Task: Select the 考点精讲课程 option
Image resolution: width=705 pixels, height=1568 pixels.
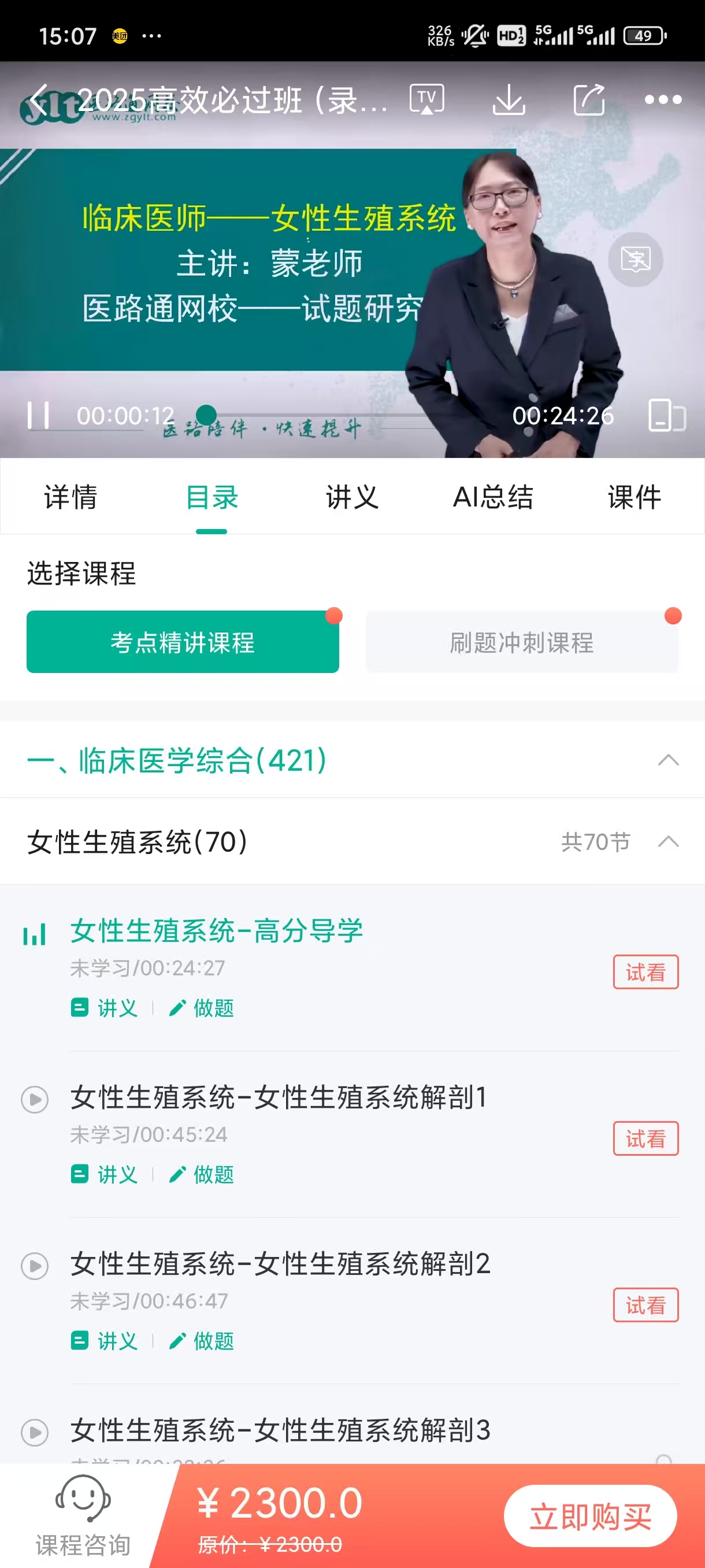Action: [182, 642]
